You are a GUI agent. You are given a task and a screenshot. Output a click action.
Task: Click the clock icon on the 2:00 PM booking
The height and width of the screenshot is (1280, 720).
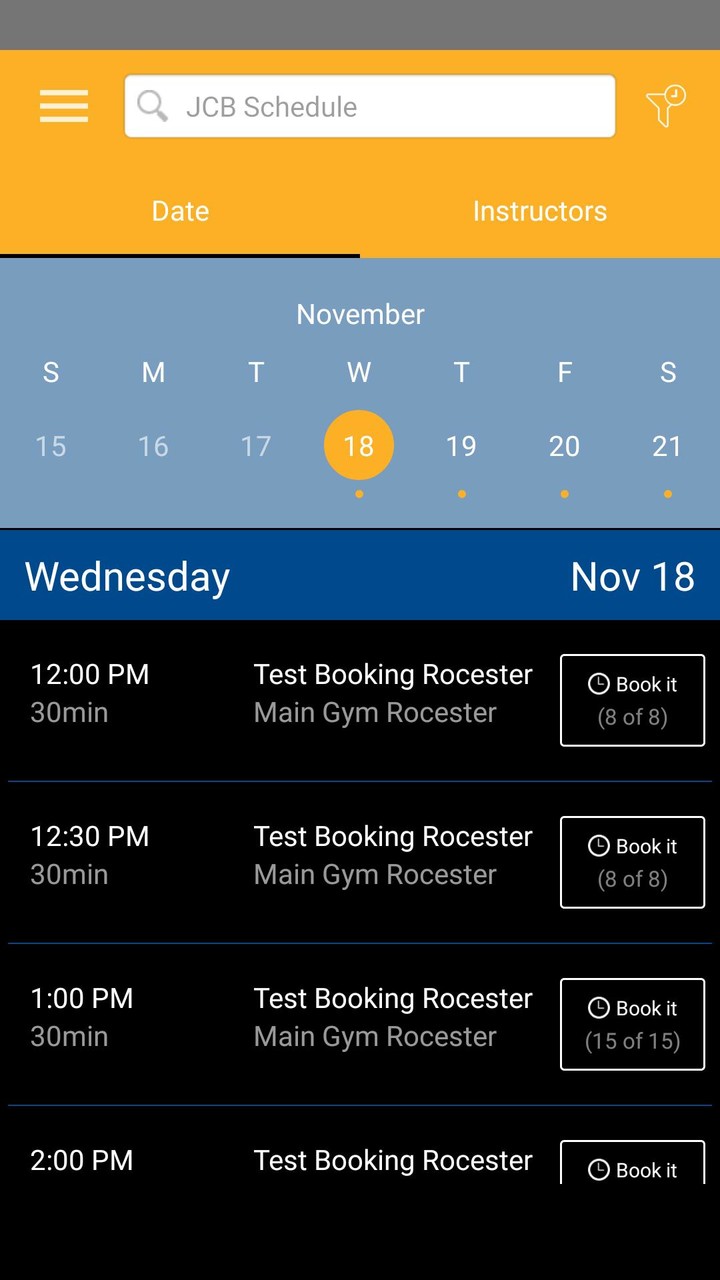coord(598,1170)
